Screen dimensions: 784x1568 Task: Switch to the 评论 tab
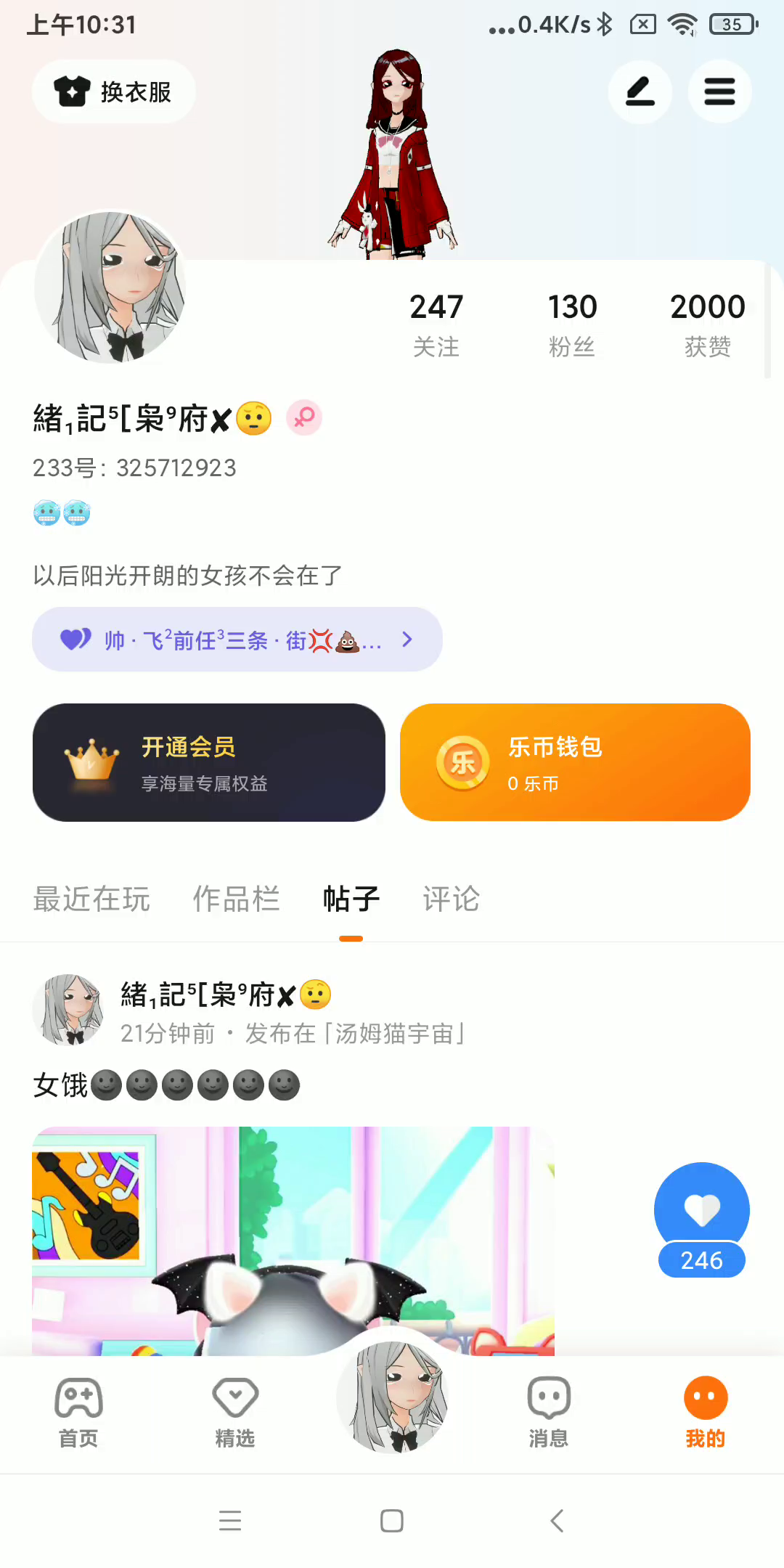[x=451, y=899]
